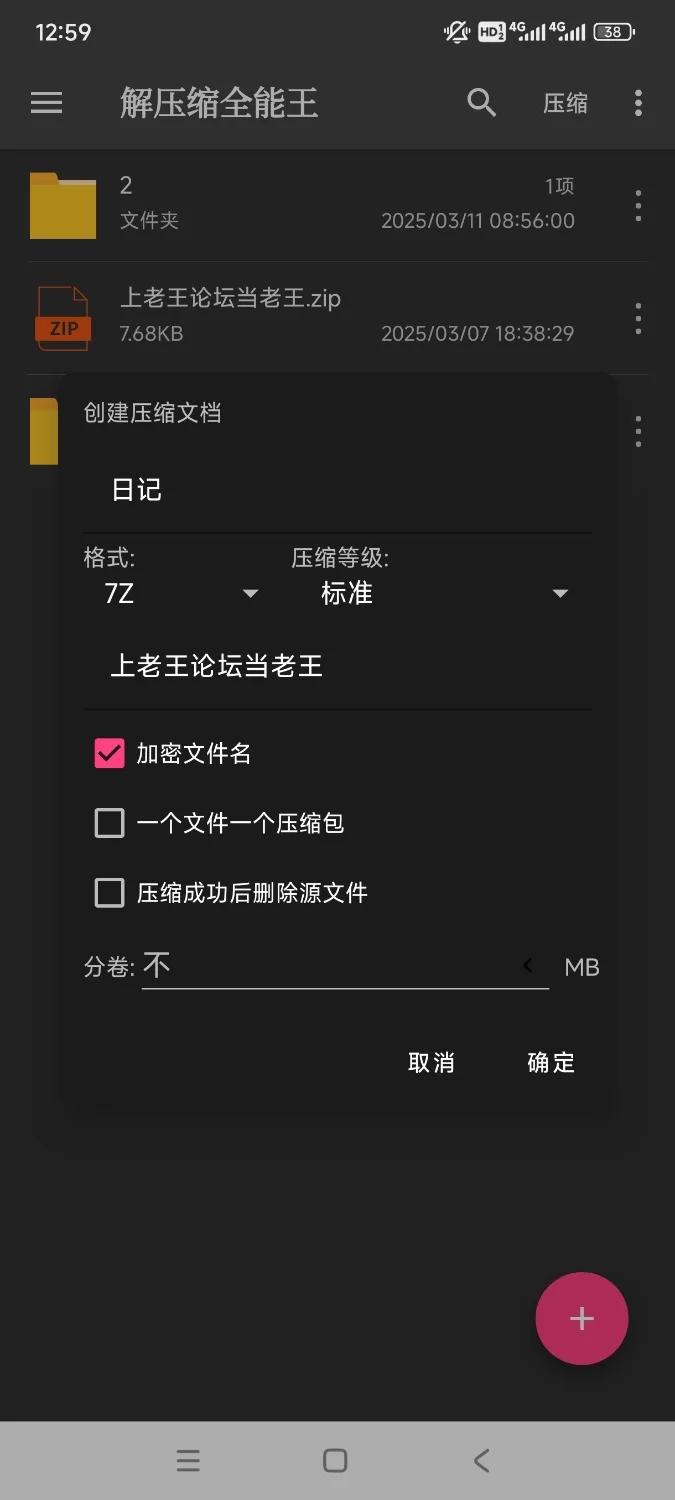Uncheck the 加密文件名 checkbox
This screenshot has width=675, height=1500.
(109, 754)
